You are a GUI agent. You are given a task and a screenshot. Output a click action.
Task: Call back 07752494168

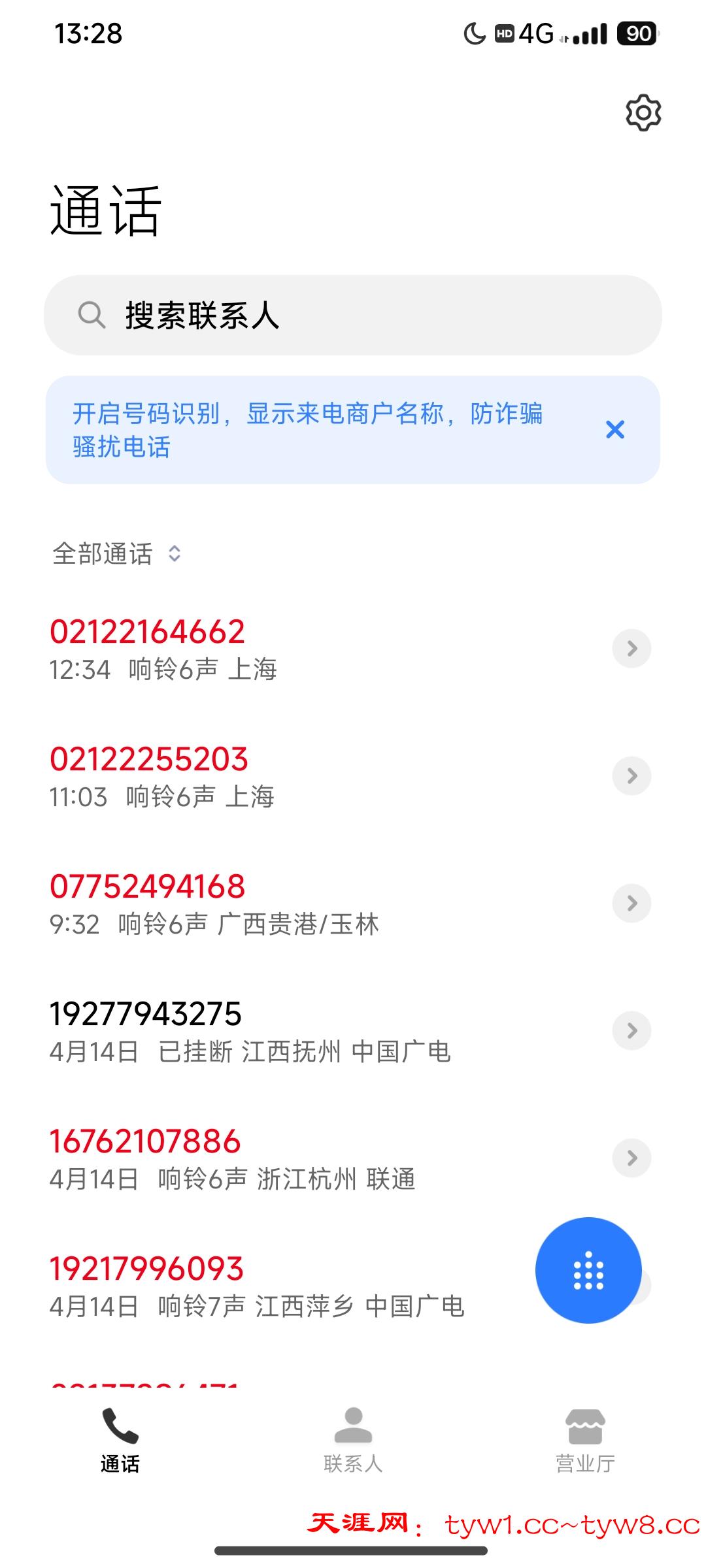261,903
